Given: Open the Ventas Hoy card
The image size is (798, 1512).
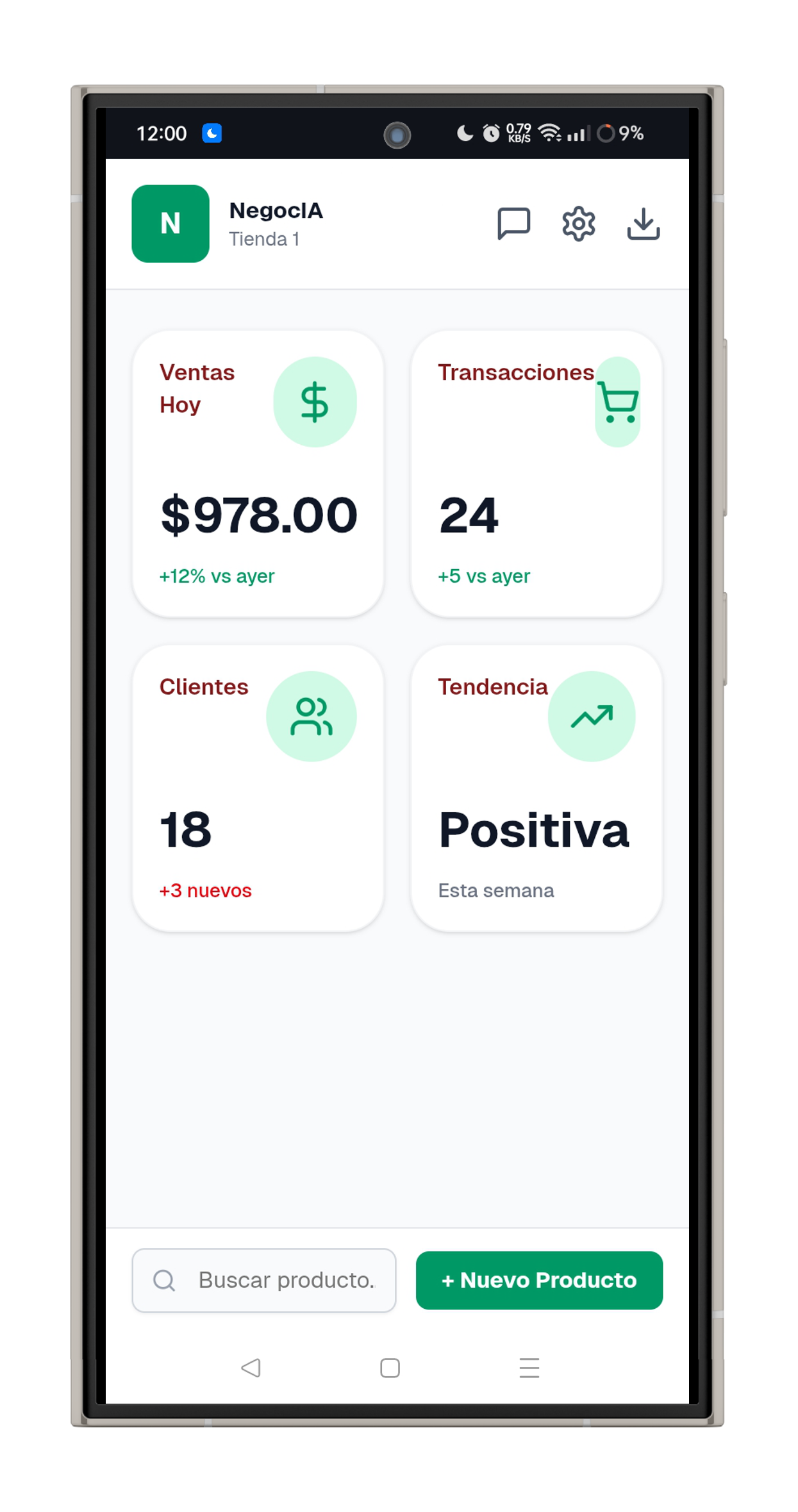Looking at the screenshot, I should pos(258,474).
